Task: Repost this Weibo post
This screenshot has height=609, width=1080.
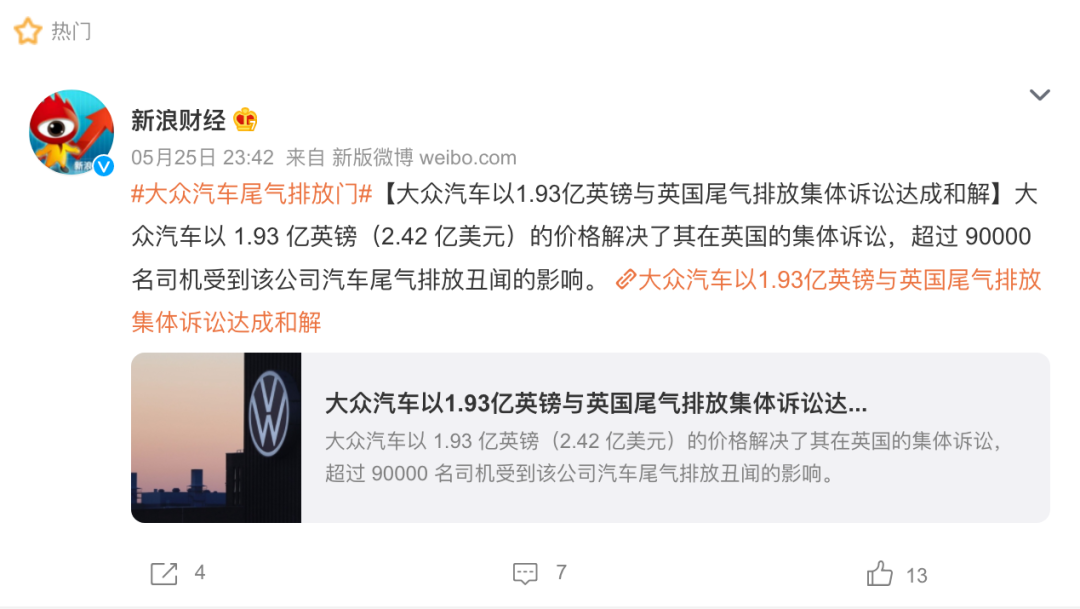Action: coord(164,573)
